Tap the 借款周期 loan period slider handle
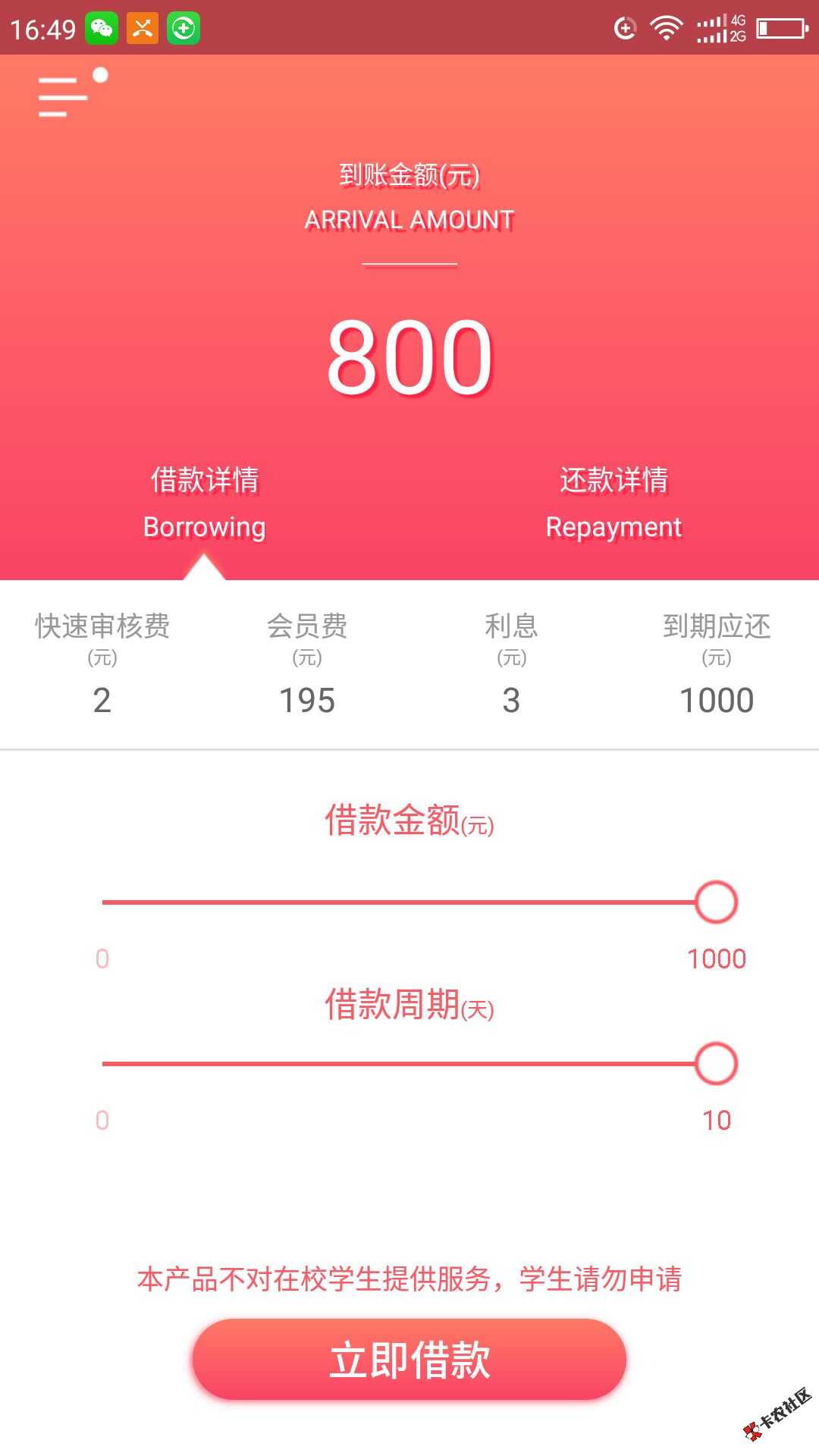The image size is (819, 1456). pos(716,1063)
